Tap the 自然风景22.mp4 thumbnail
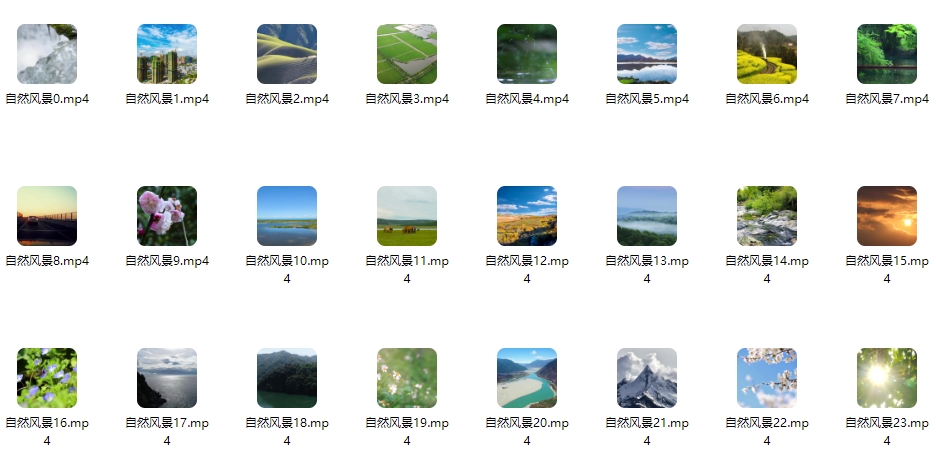Viewport: 936px width, 473px height. point(767,378)
